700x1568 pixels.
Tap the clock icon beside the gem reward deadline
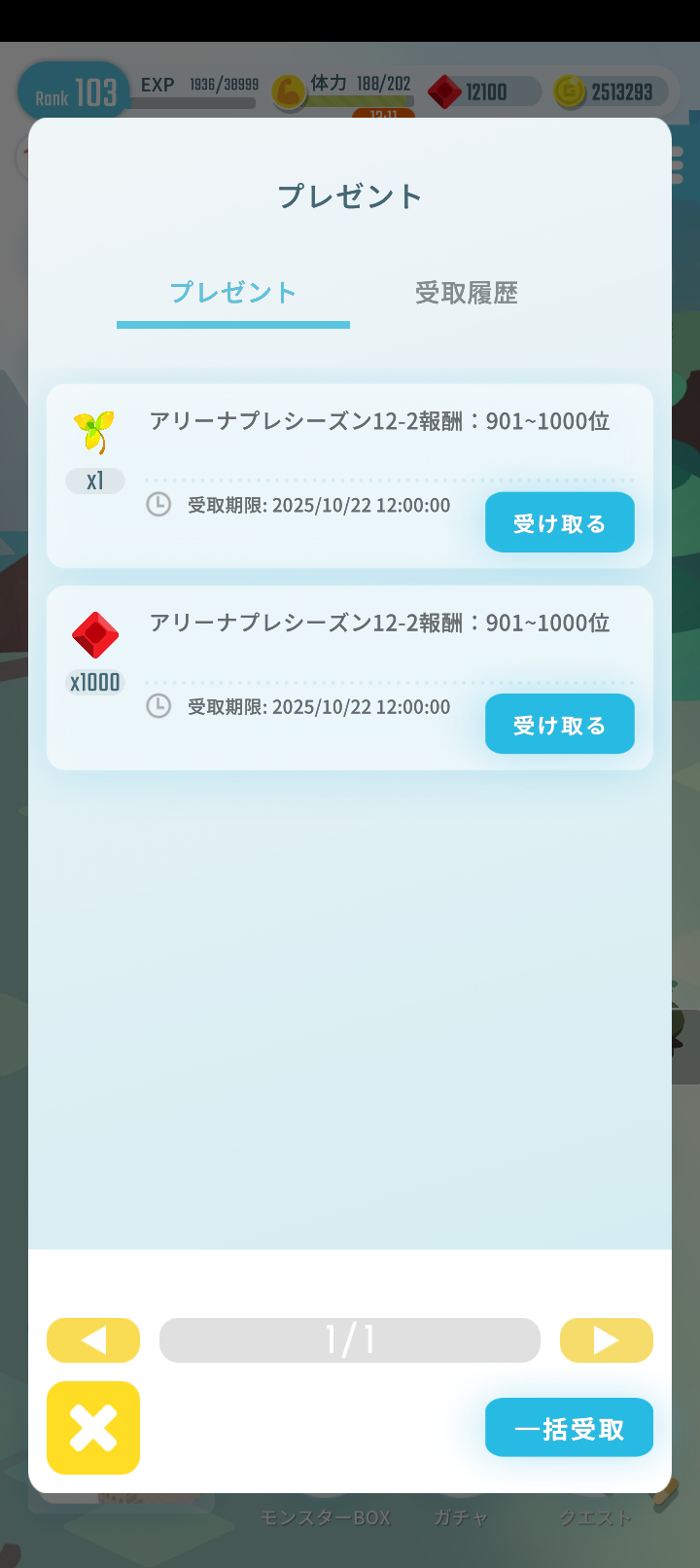click(158, 706)
